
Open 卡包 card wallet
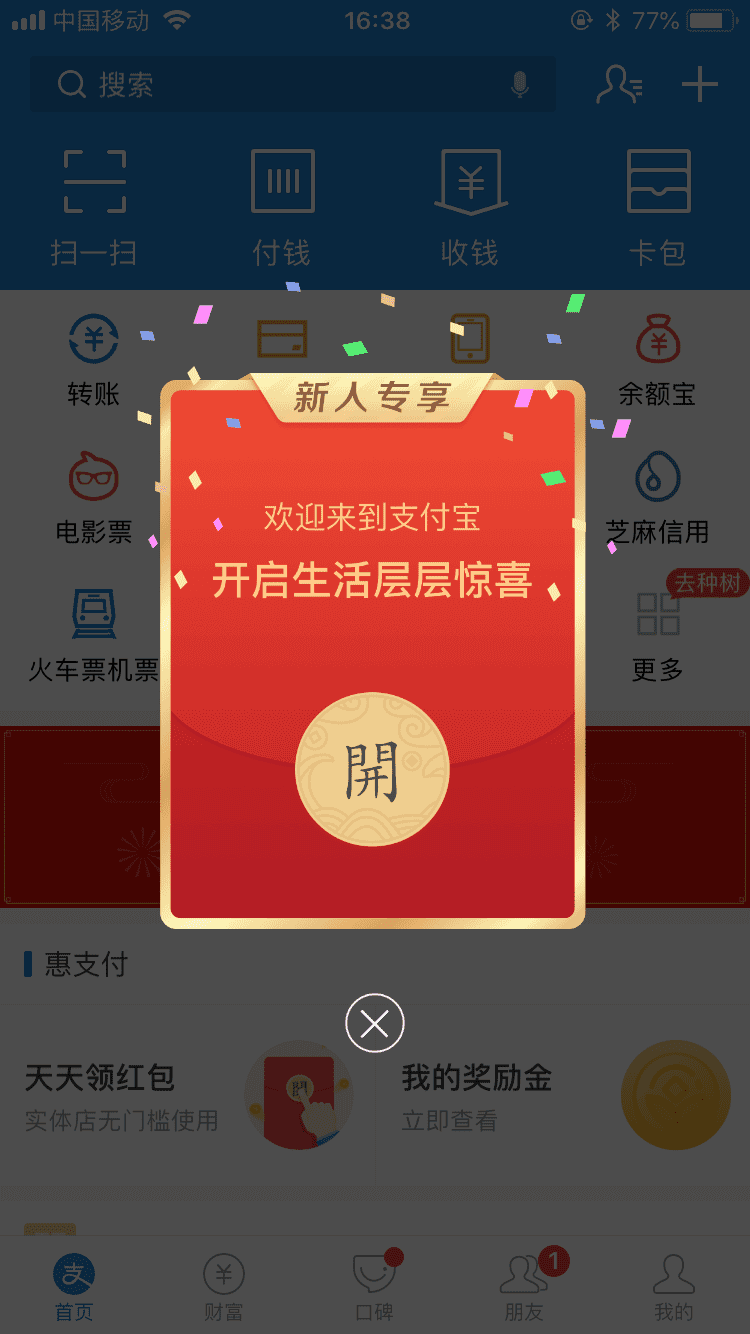tap(657, 207)
